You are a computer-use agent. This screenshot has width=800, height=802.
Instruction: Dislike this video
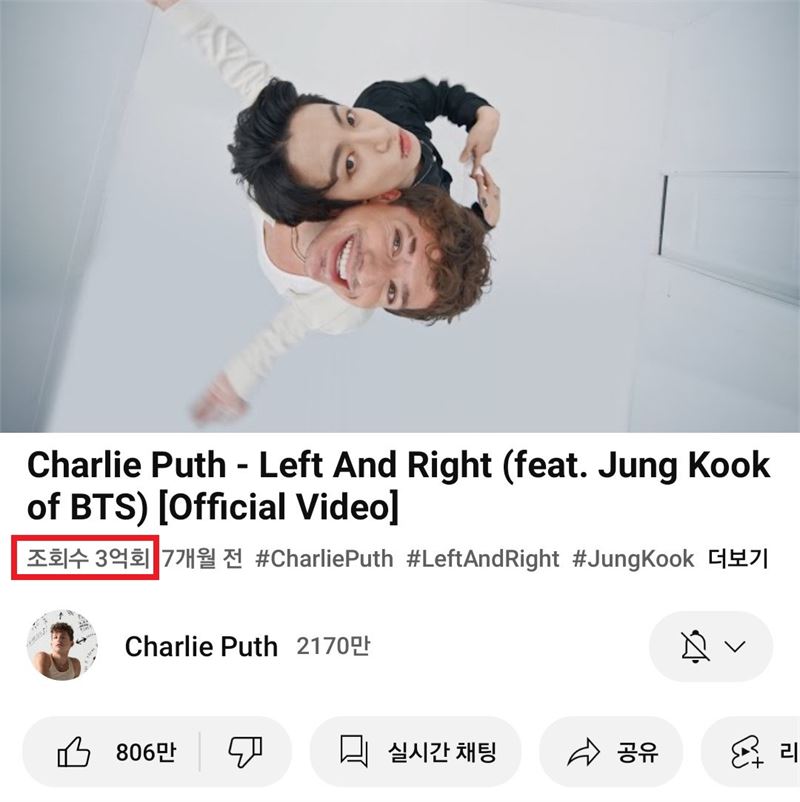(246, 752)
